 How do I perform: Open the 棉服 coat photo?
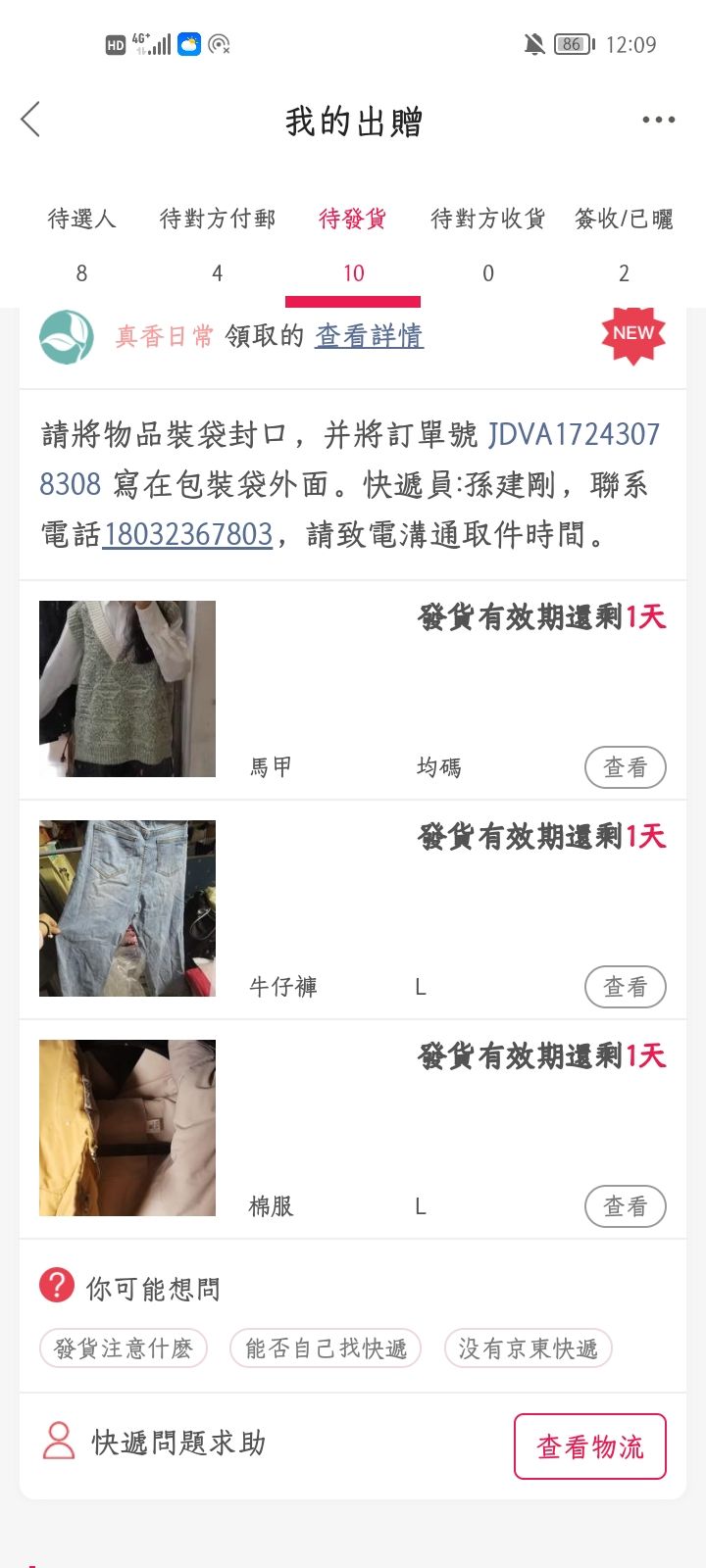click(x=127, y=1128)
